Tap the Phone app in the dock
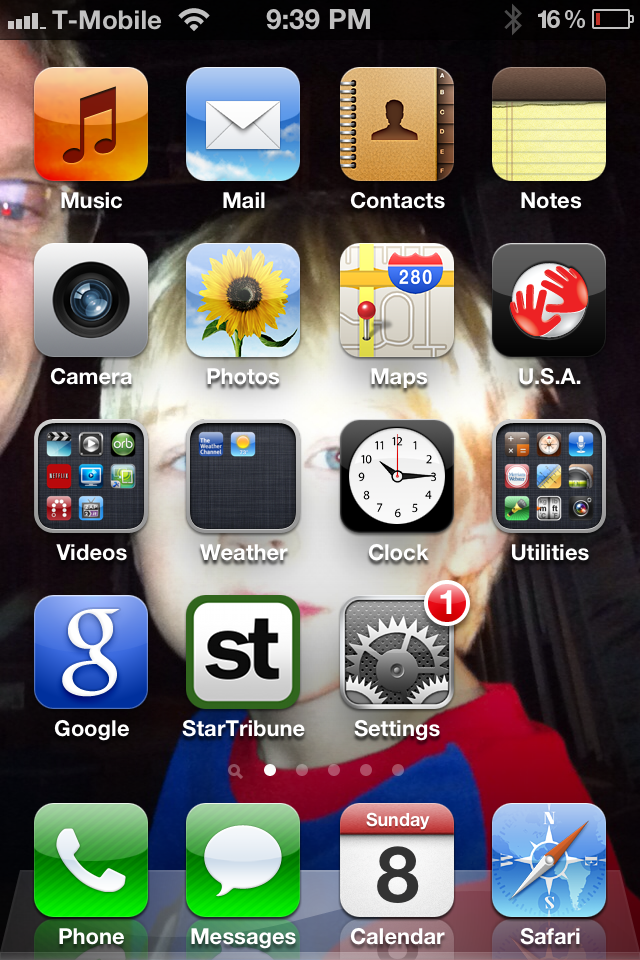The image size is (640, 960). click(91, 860)
